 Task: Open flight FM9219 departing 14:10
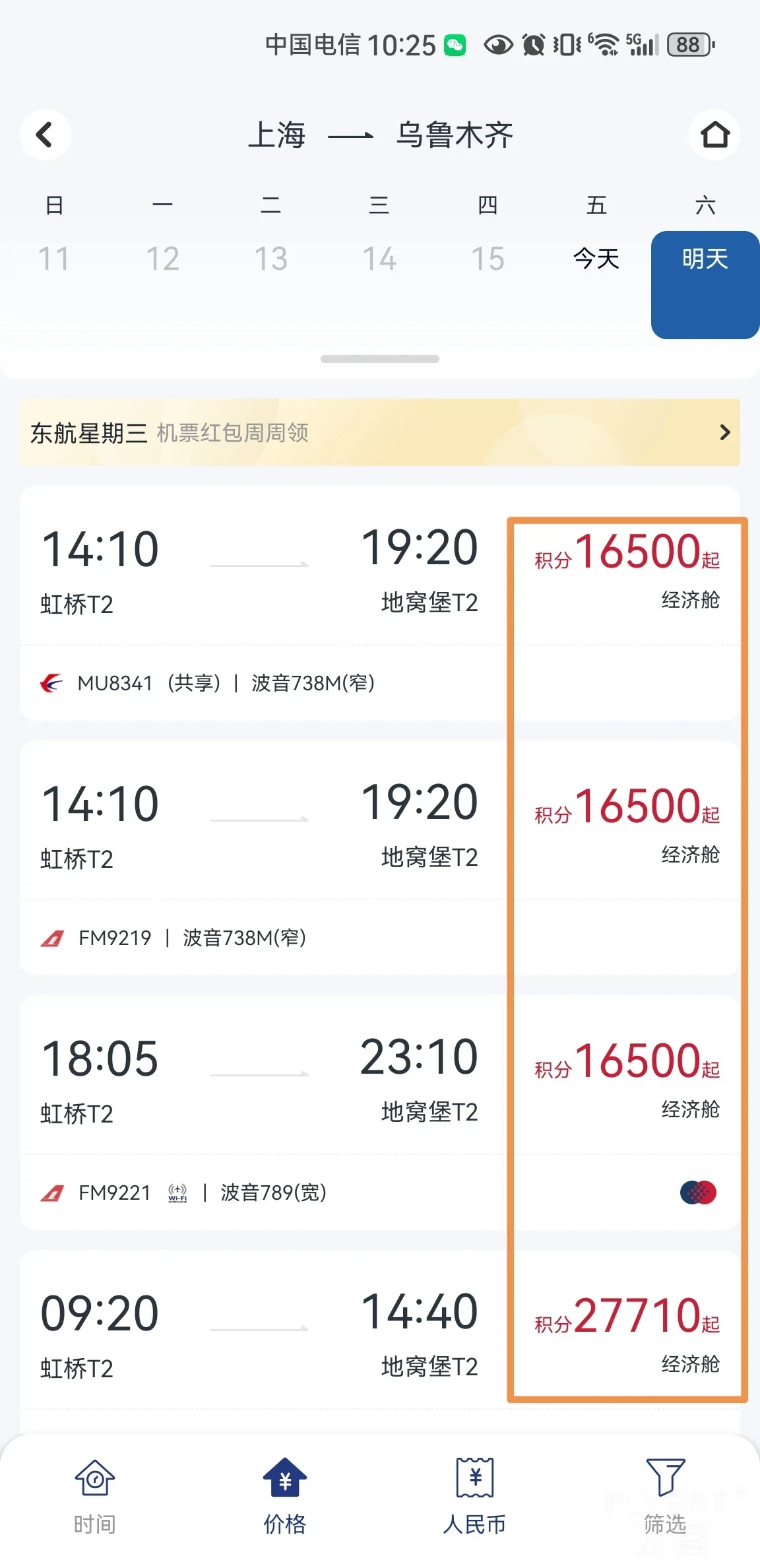pyautogui.click(x=380, y=858)
